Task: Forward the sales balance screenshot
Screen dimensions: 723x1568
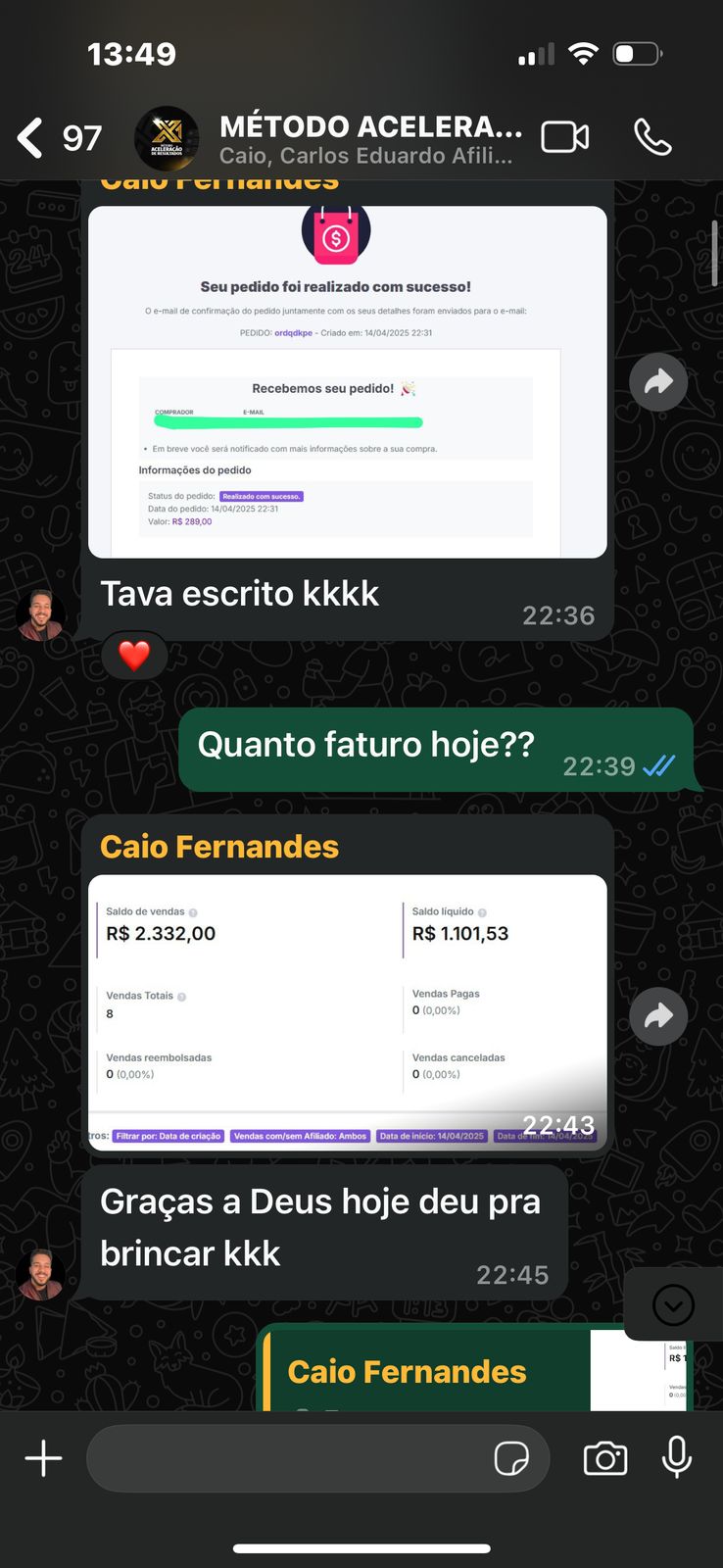Action: (x=658, y=1016)
